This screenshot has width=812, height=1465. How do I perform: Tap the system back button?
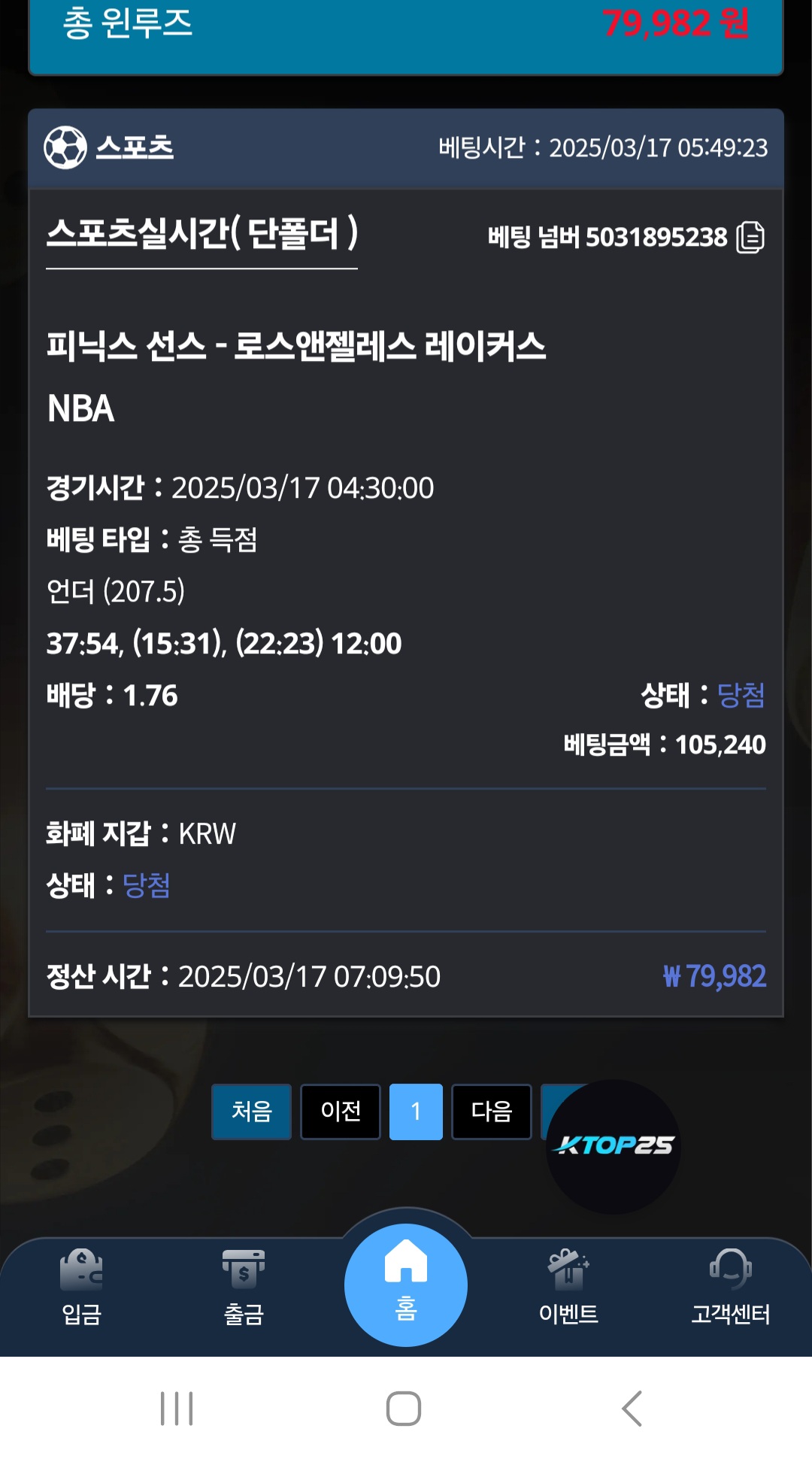(632, 1409)
